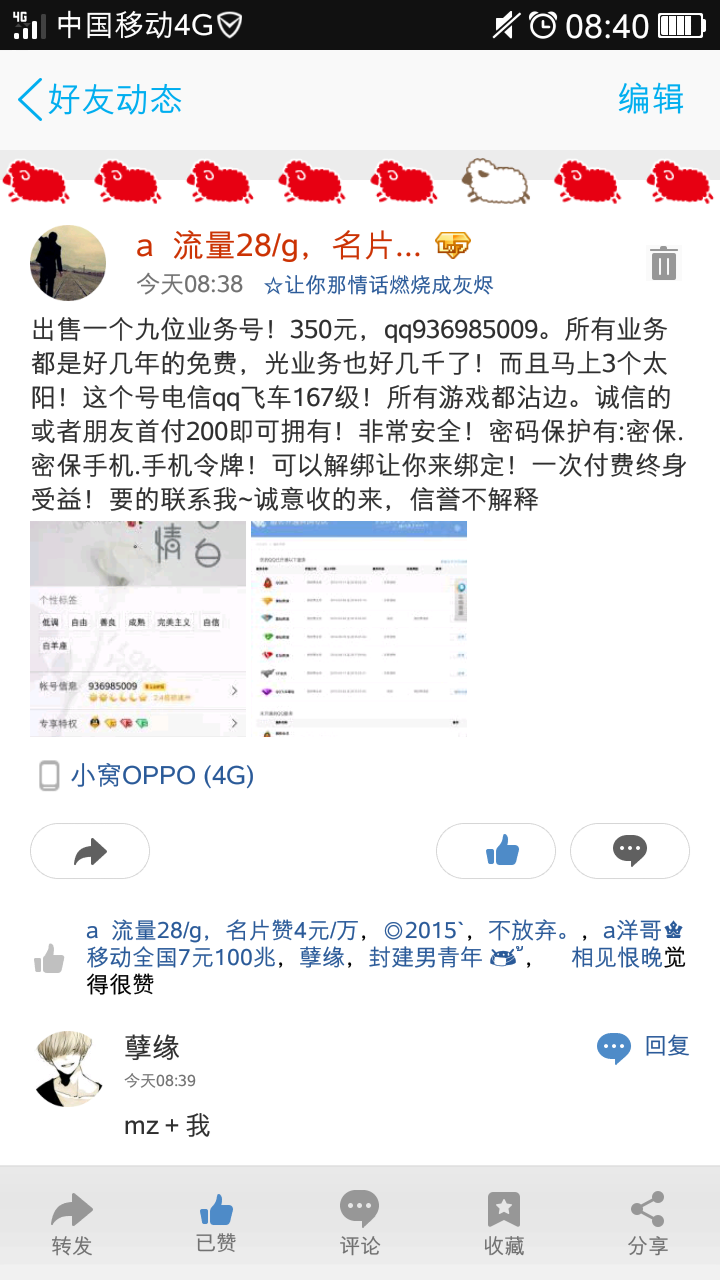Tap the rounded comment bubble button

(x=630, y=851)
